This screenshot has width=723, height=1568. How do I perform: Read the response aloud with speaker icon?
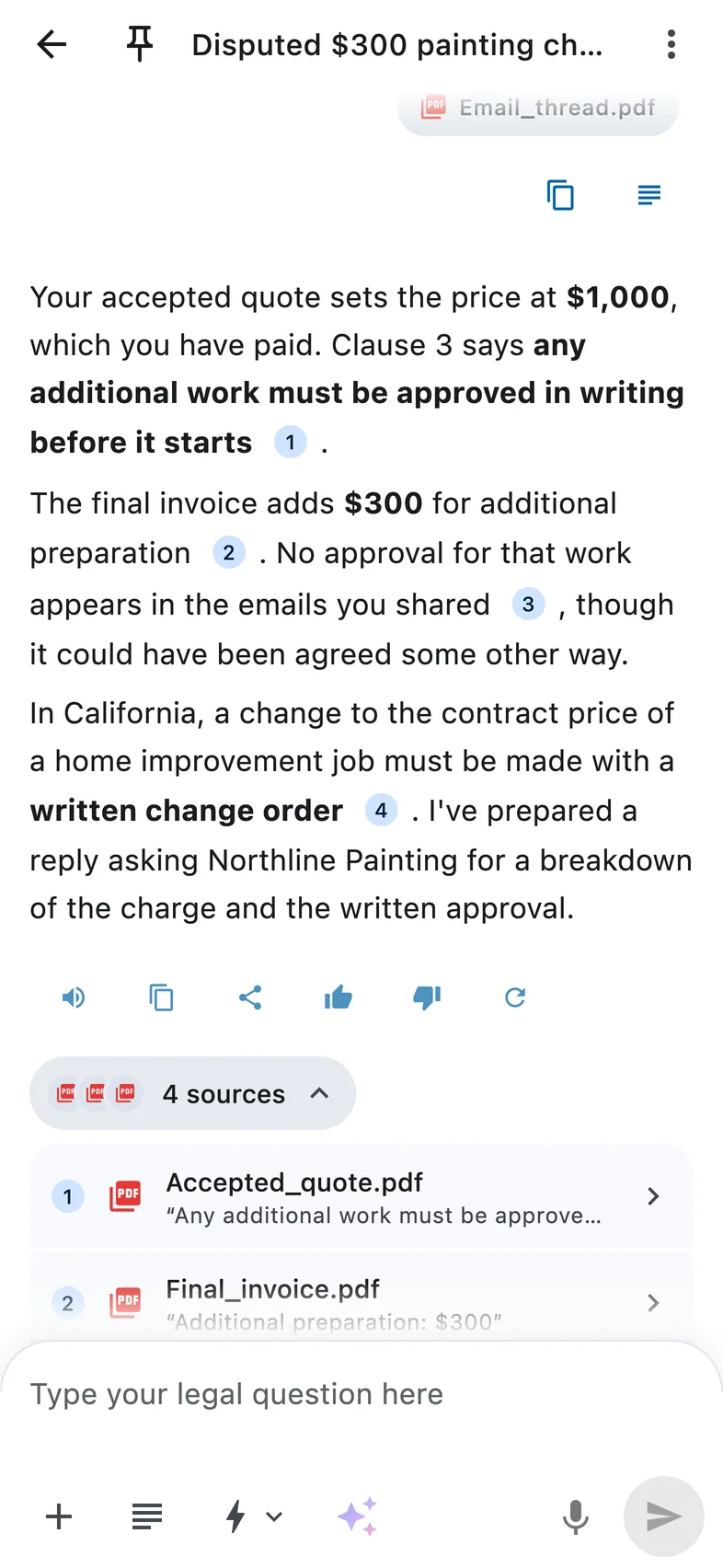[74, 997]
